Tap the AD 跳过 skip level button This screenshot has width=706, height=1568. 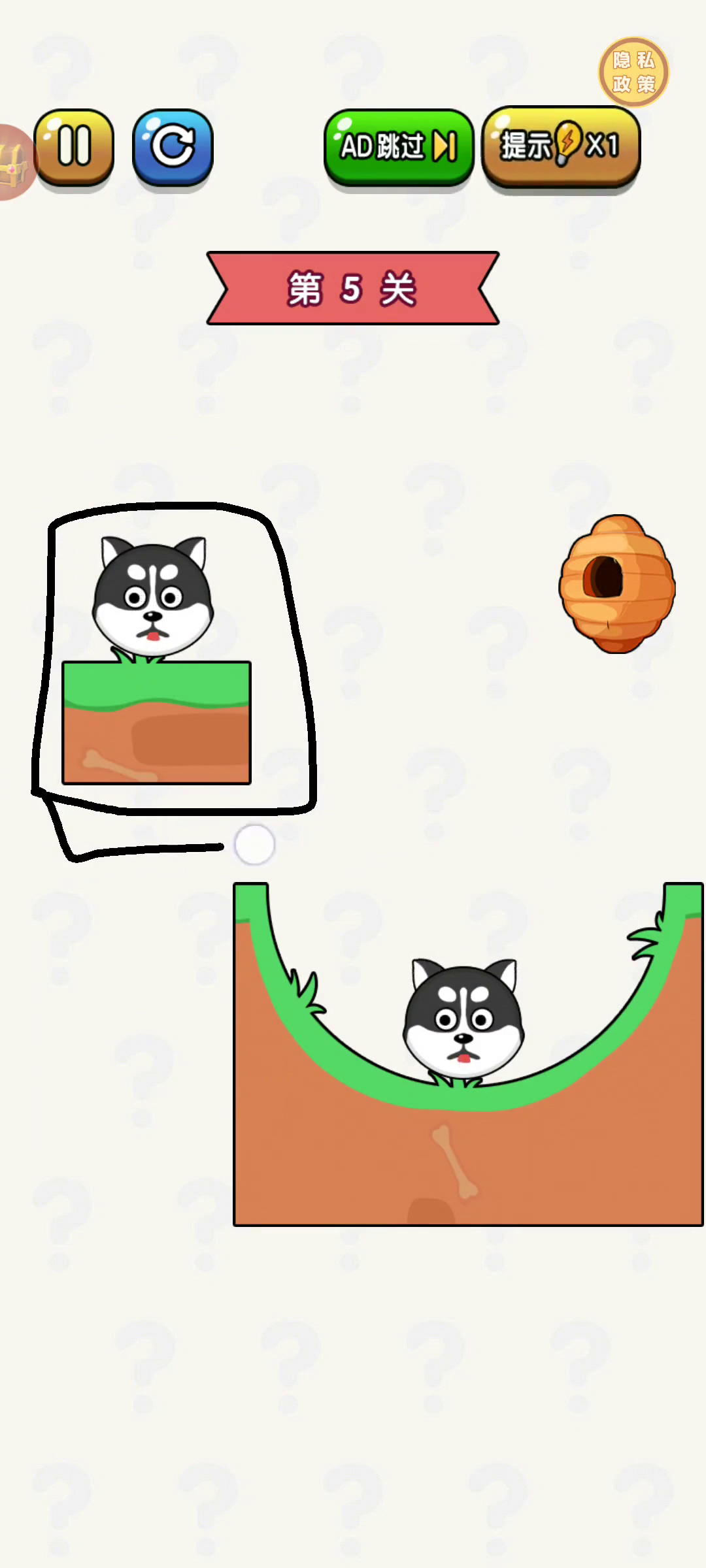pos(398,146)
